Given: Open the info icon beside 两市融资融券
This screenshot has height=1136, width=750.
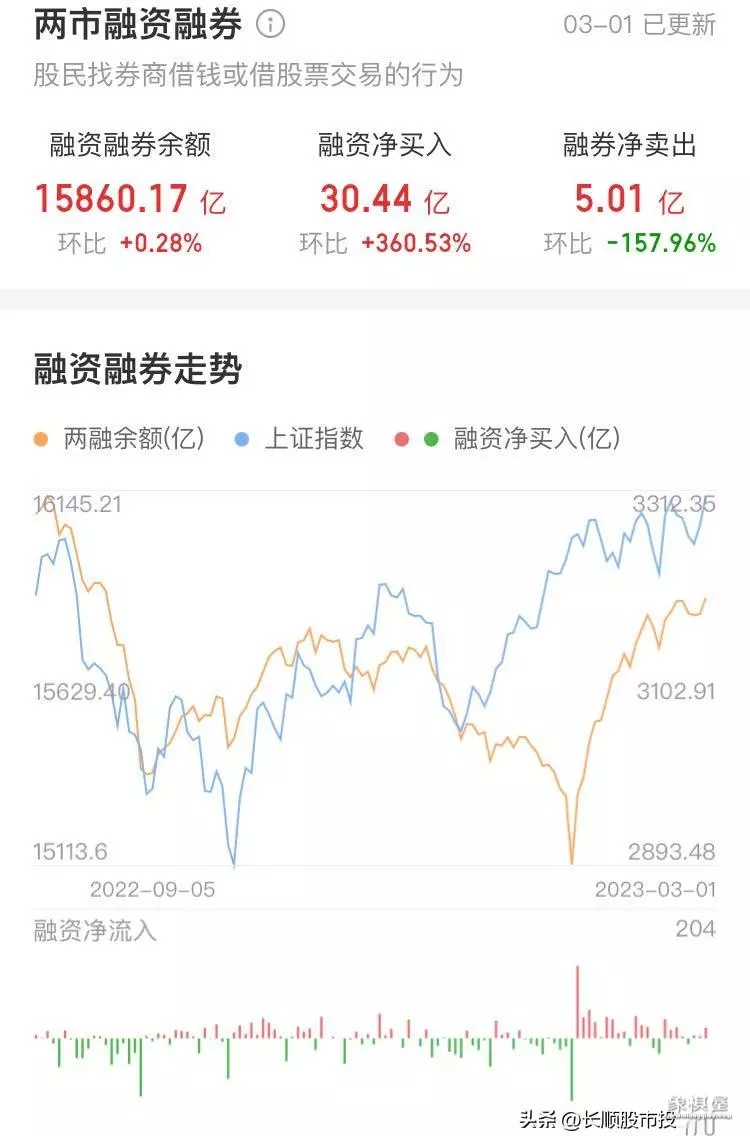Looking at the screenshot, I should click(270, 24).
